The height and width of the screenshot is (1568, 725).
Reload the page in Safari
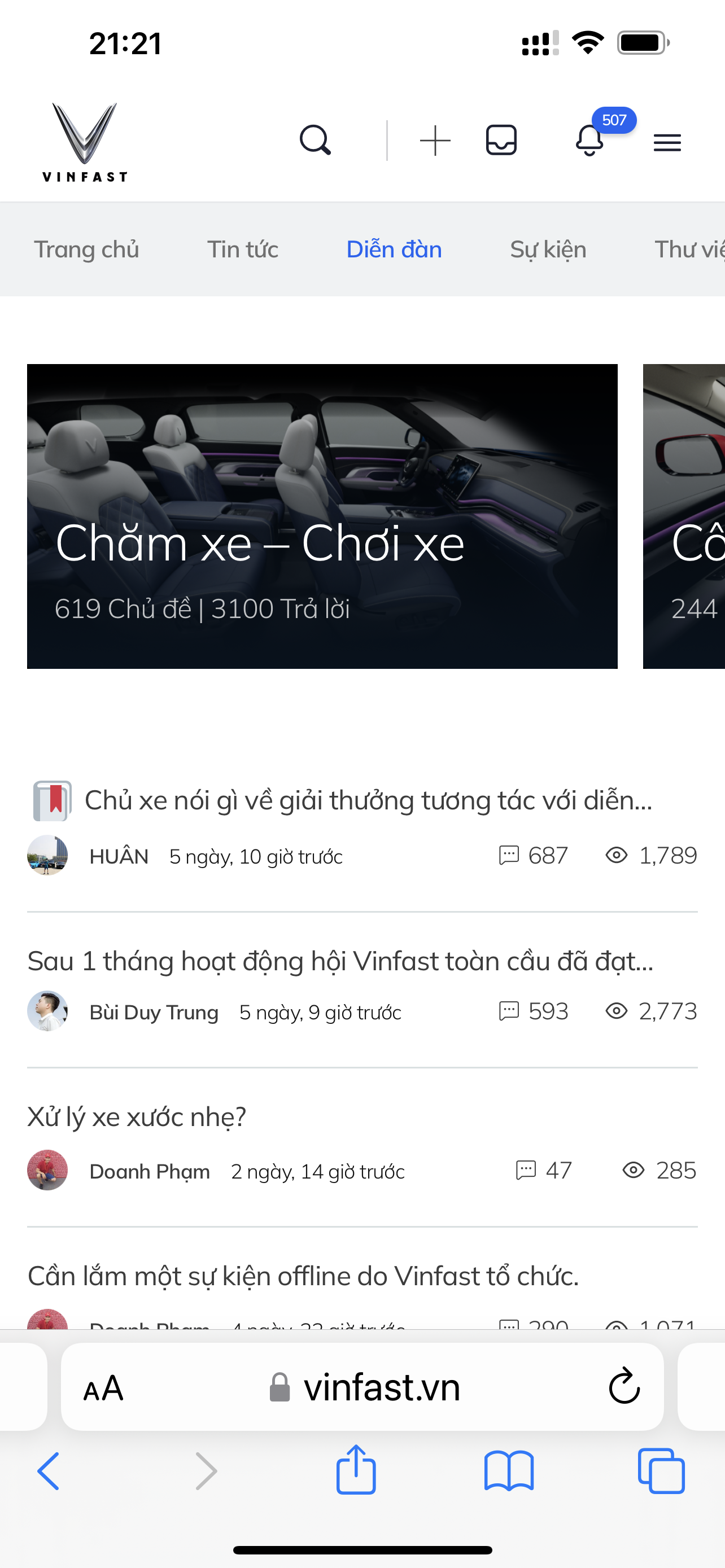(624, 1387)
